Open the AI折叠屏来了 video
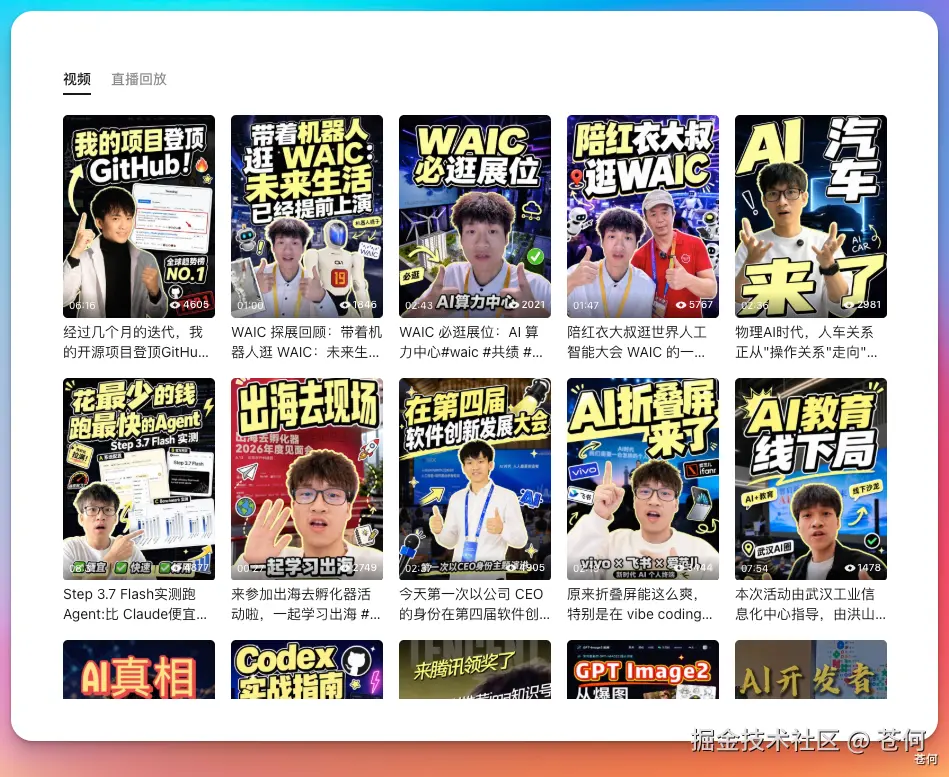Viewport: 949px width, 777px height. click(643, 479)
